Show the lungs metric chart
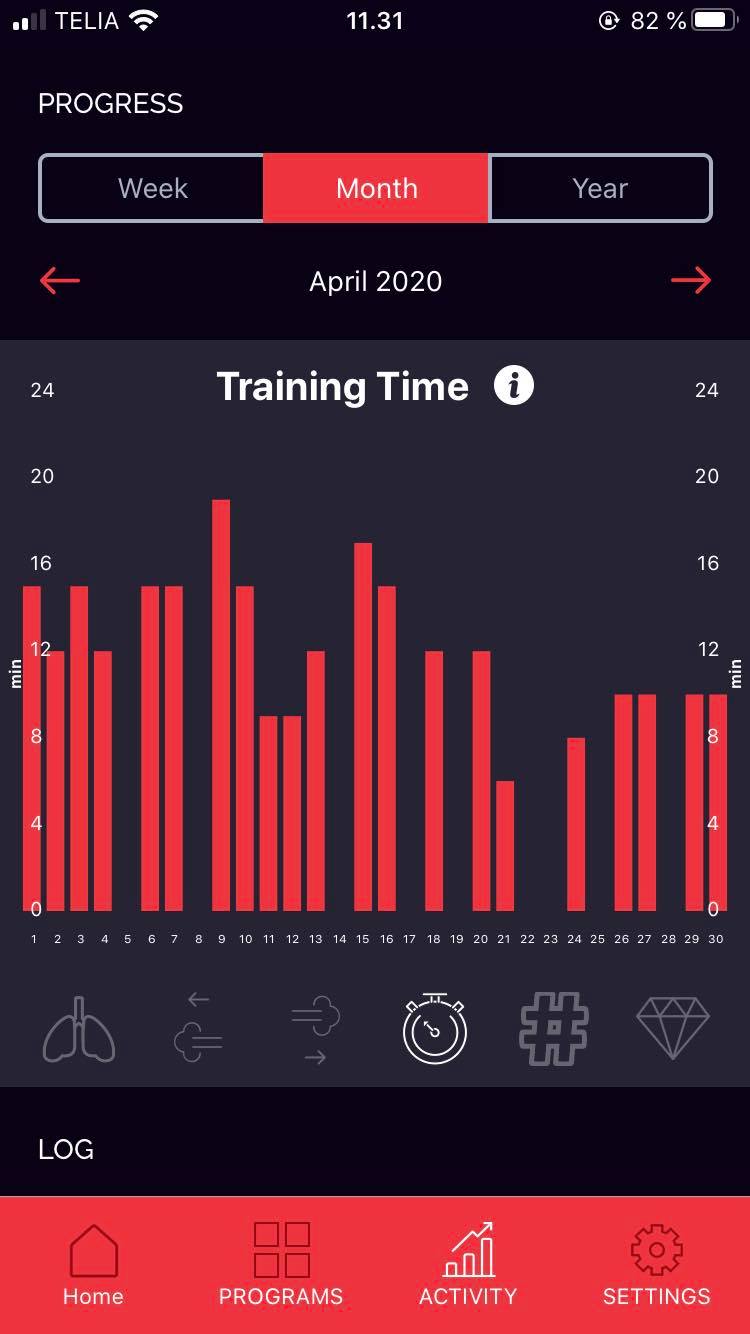 79,1028
